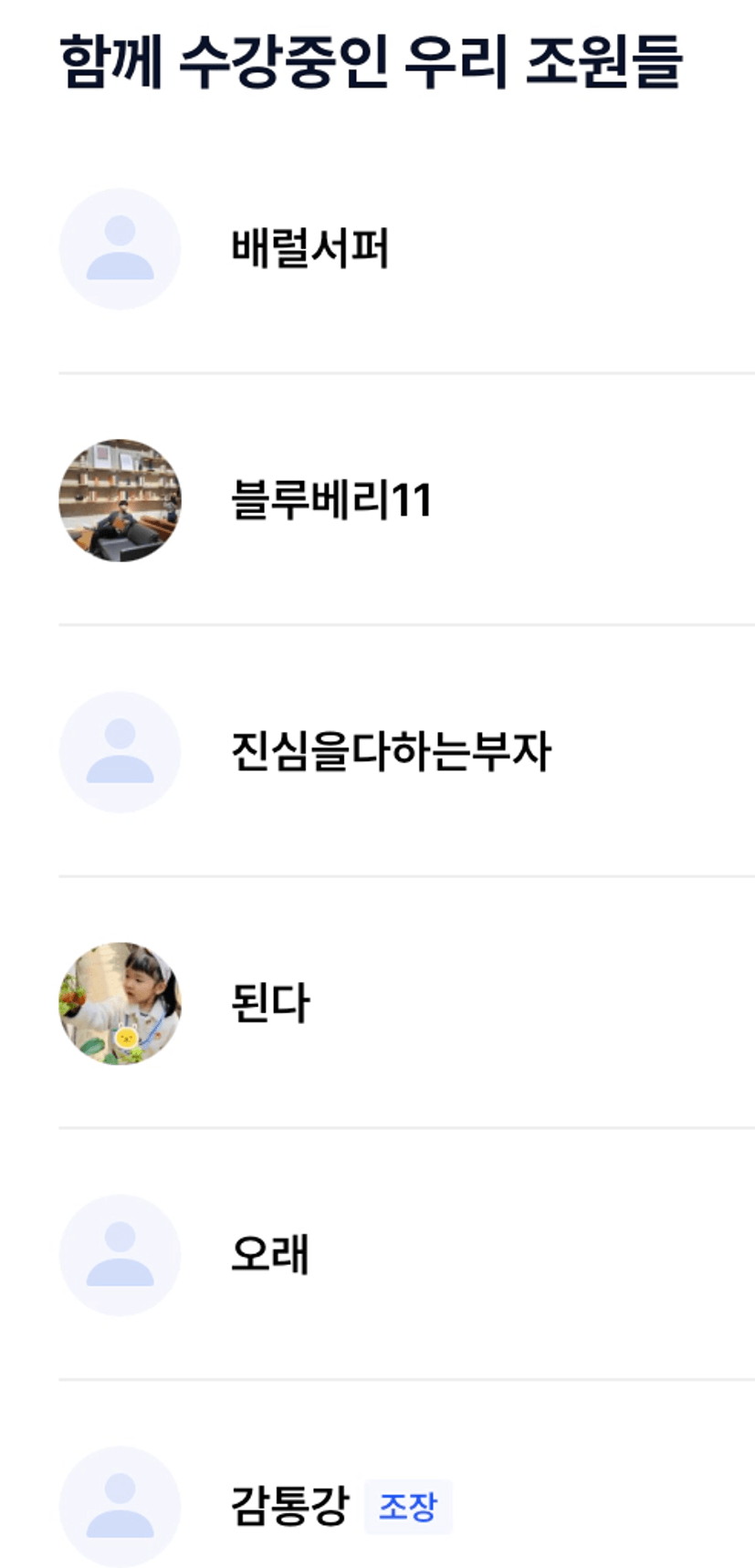View the member named 된다

click(x=406, y=1002)
